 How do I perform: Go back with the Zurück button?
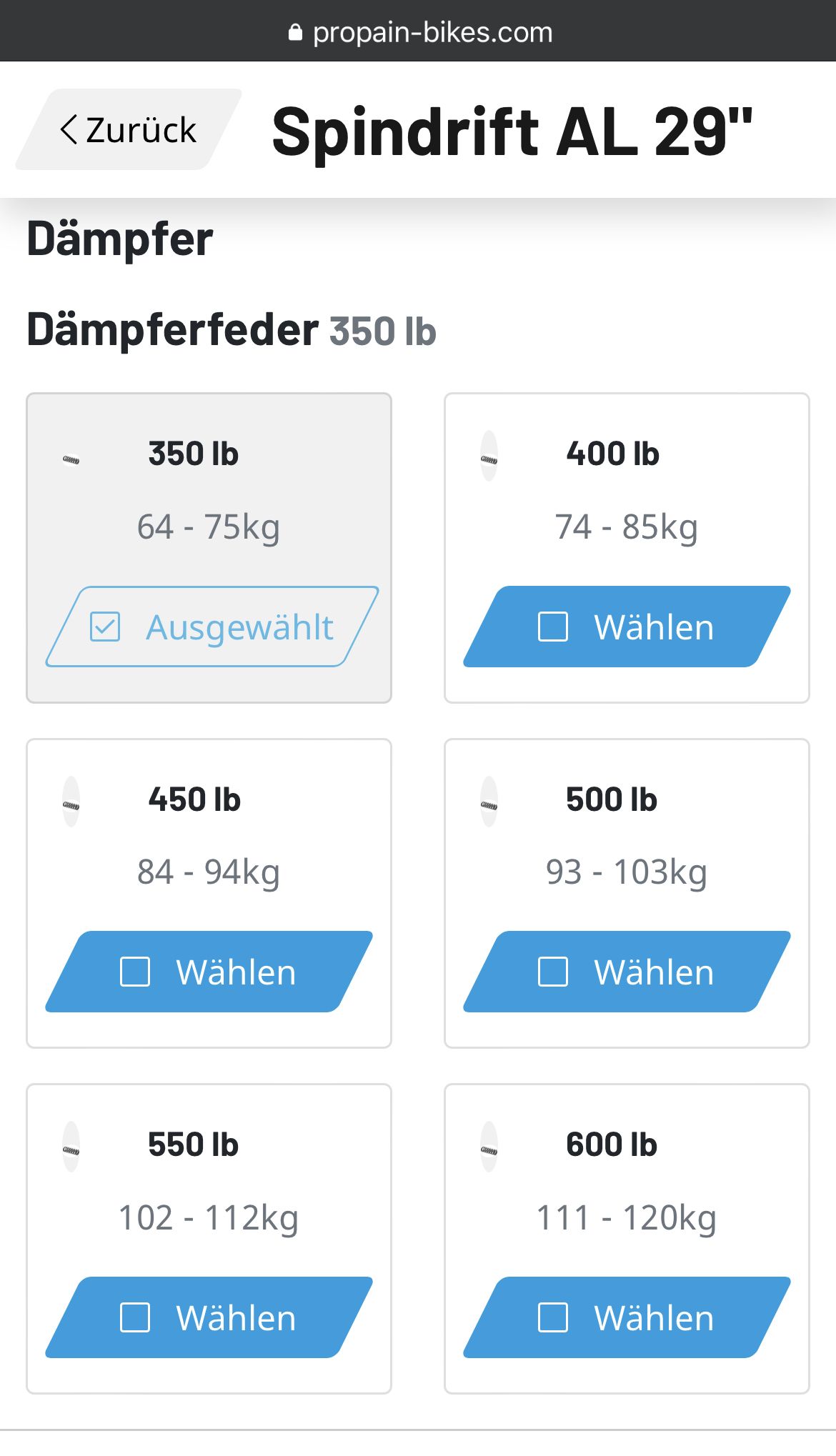click(129, 130)
